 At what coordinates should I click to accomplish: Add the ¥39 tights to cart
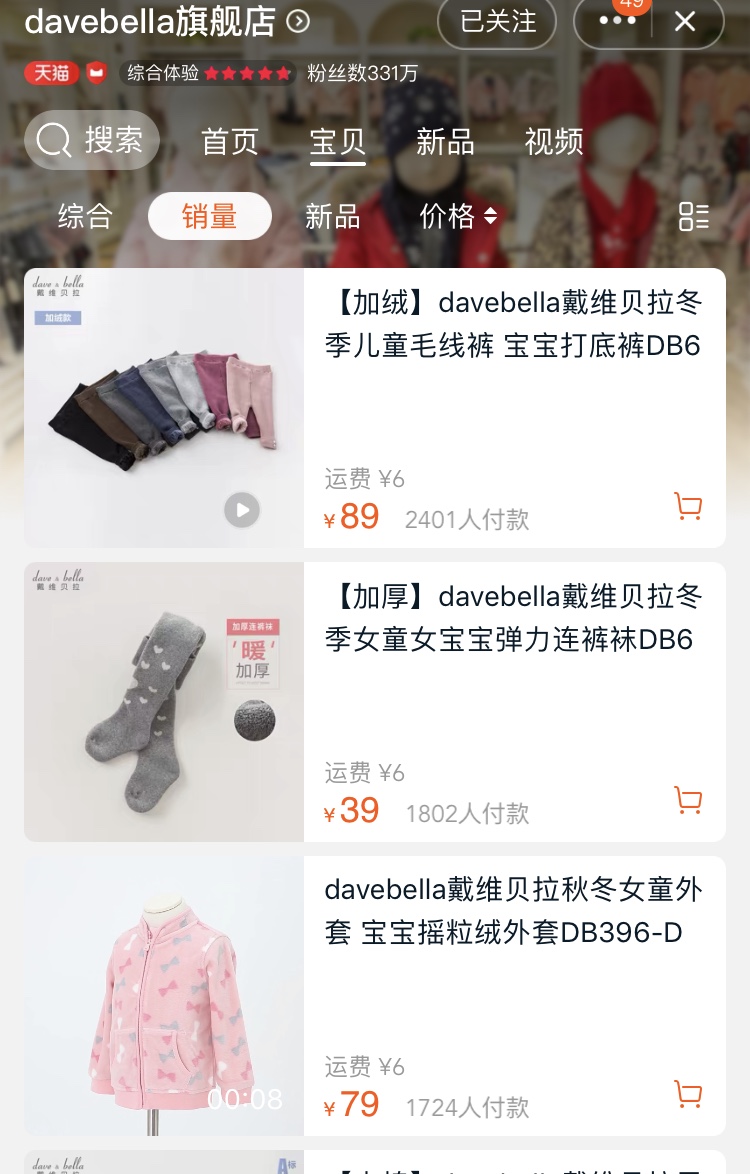687,801
